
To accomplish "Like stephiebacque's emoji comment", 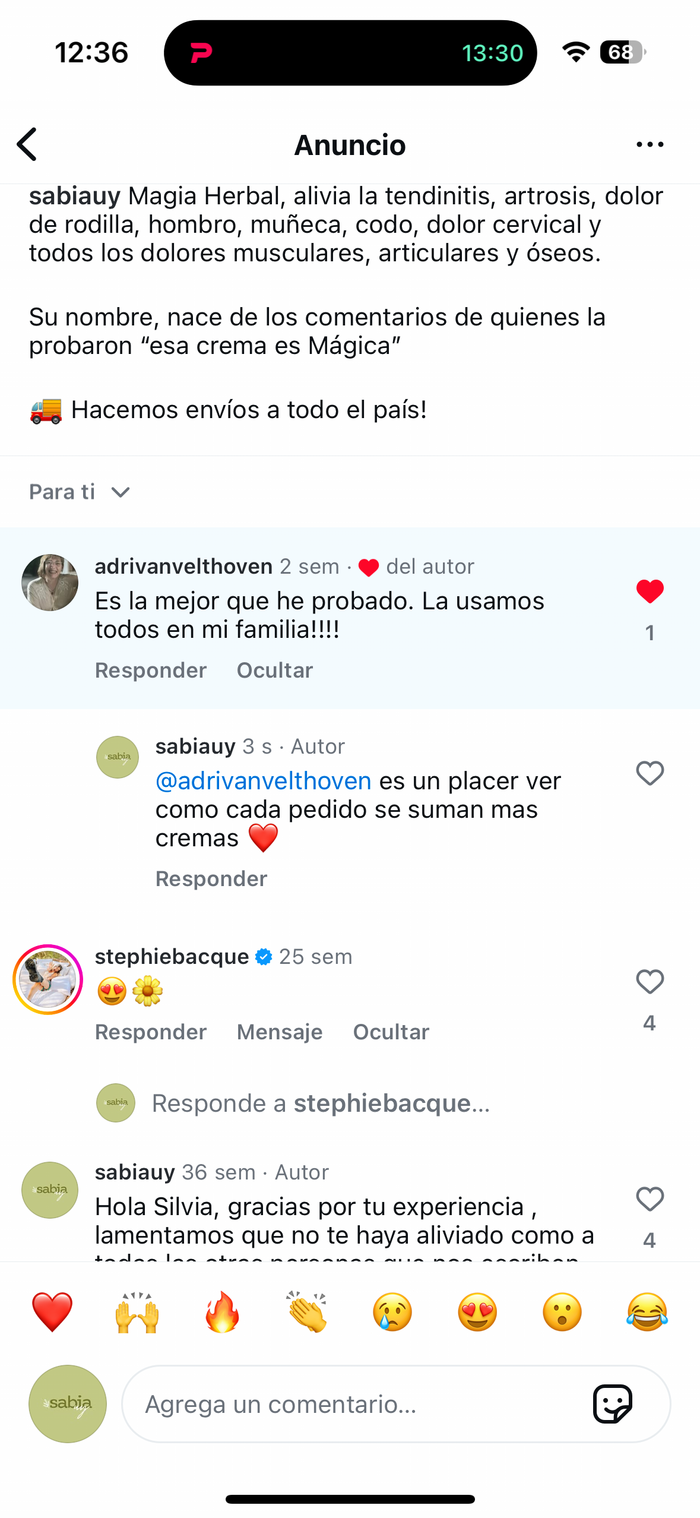I will [x=650, y=982].
